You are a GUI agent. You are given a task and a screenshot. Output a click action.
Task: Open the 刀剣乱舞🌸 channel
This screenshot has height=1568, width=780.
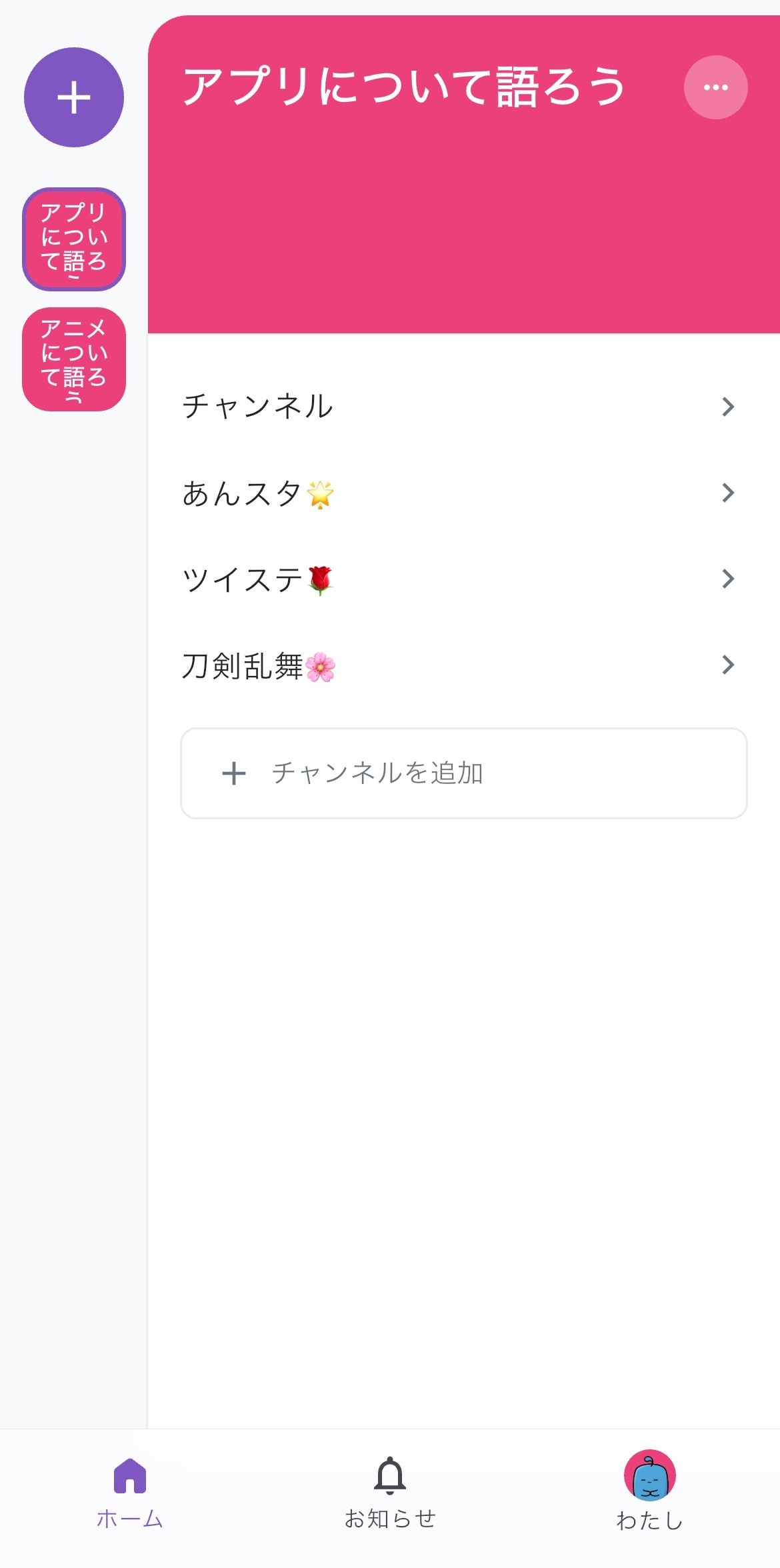727,665
